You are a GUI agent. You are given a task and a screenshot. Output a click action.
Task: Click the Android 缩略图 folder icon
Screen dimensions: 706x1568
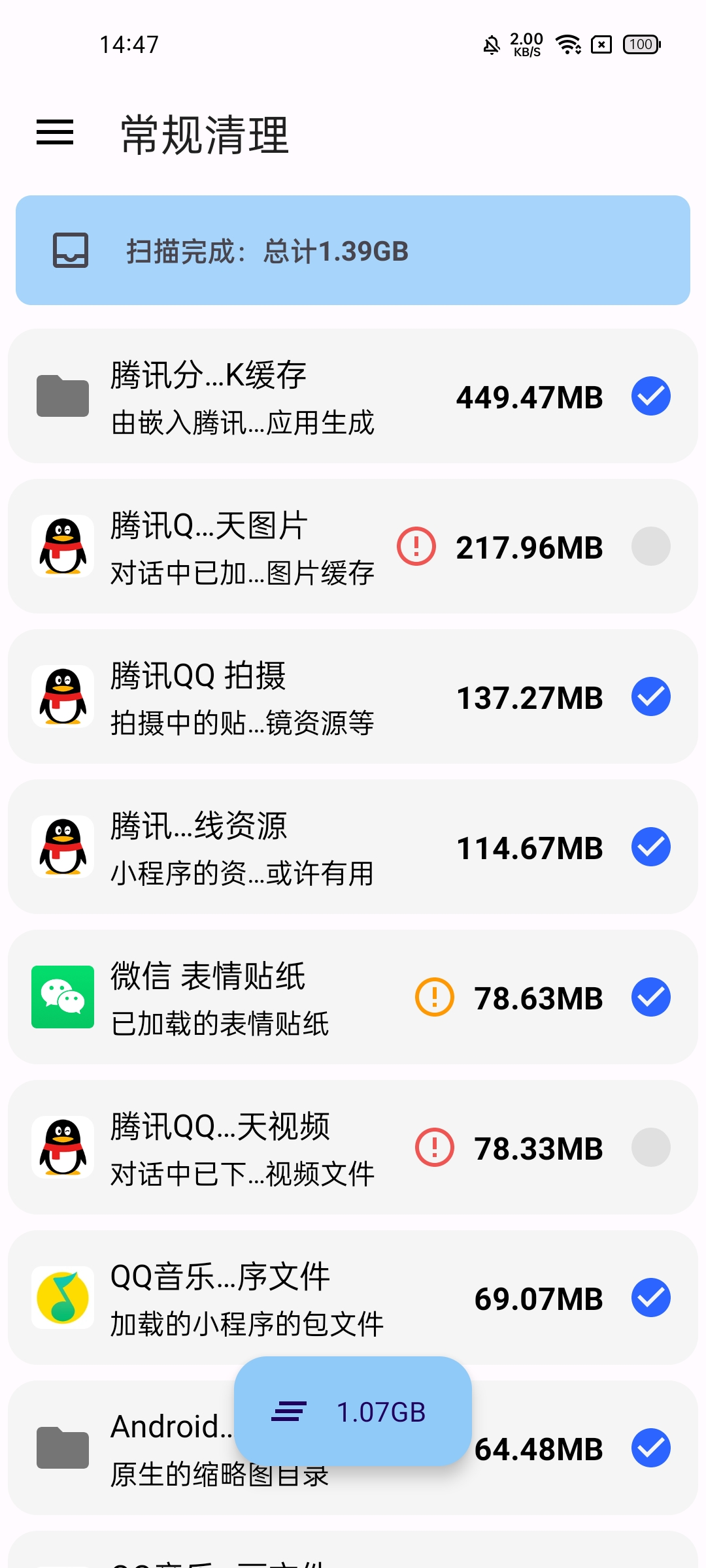tap(62, 1447)
